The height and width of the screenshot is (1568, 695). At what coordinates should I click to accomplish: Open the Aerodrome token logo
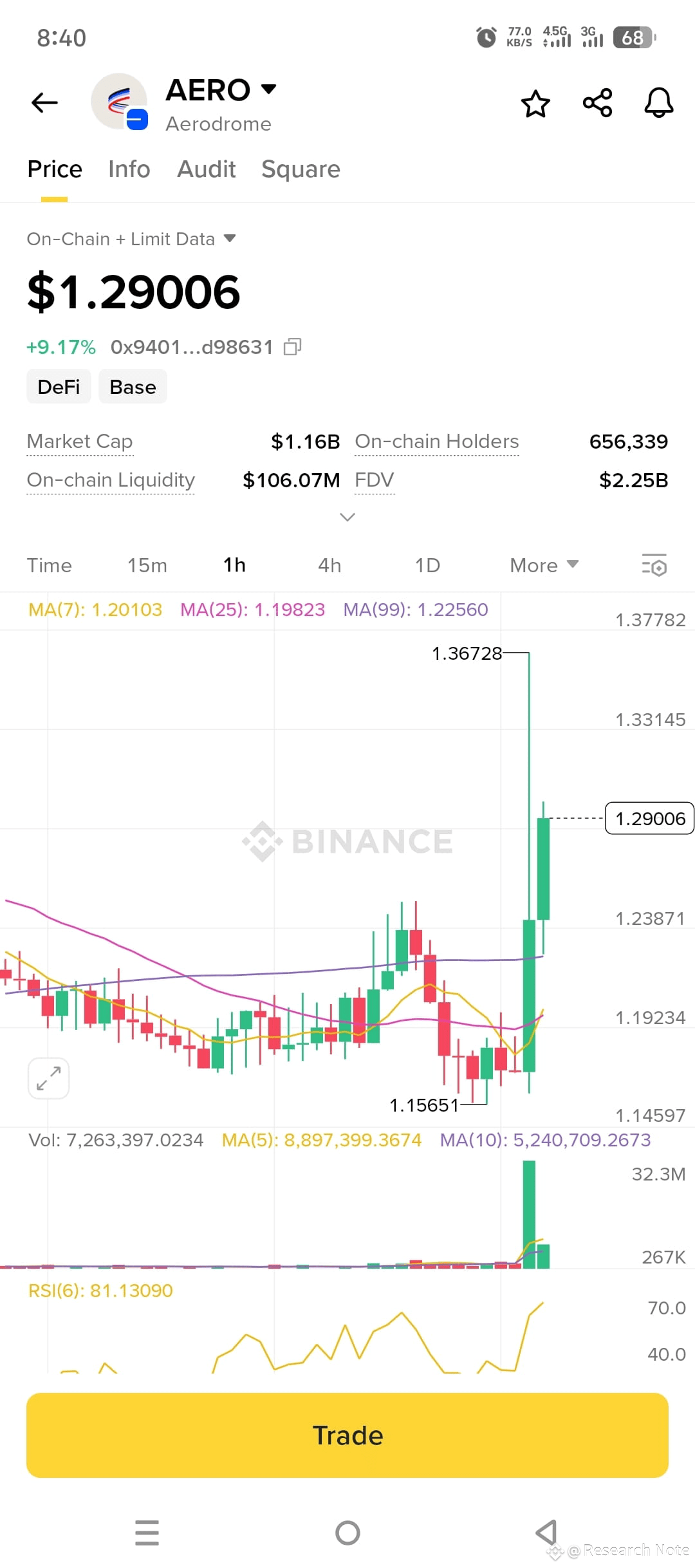(x=120, y=103)
